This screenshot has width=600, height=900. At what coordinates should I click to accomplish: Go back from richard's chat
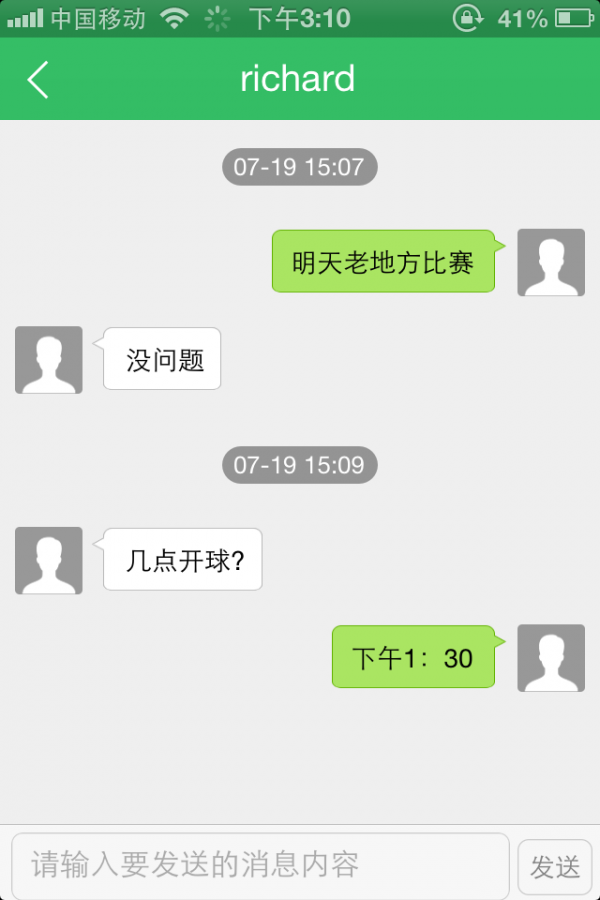[x=38, y=79]
